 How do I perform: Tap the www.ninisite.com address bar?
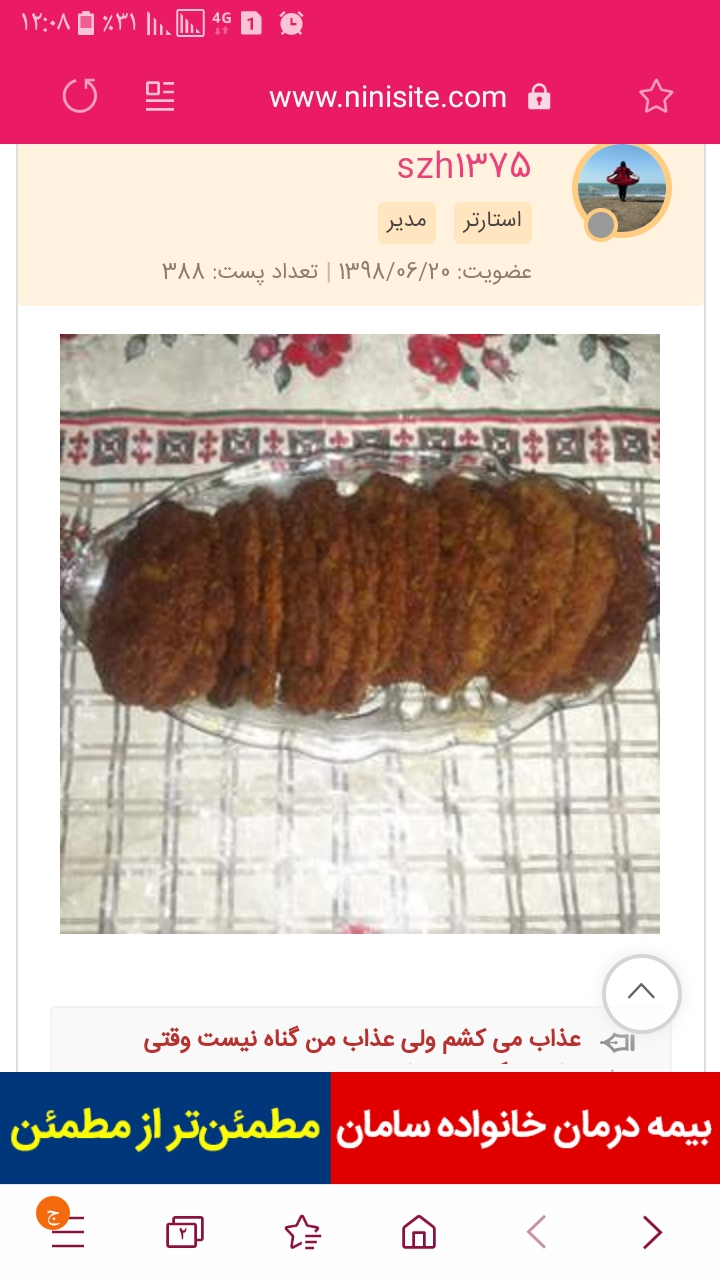388,97
